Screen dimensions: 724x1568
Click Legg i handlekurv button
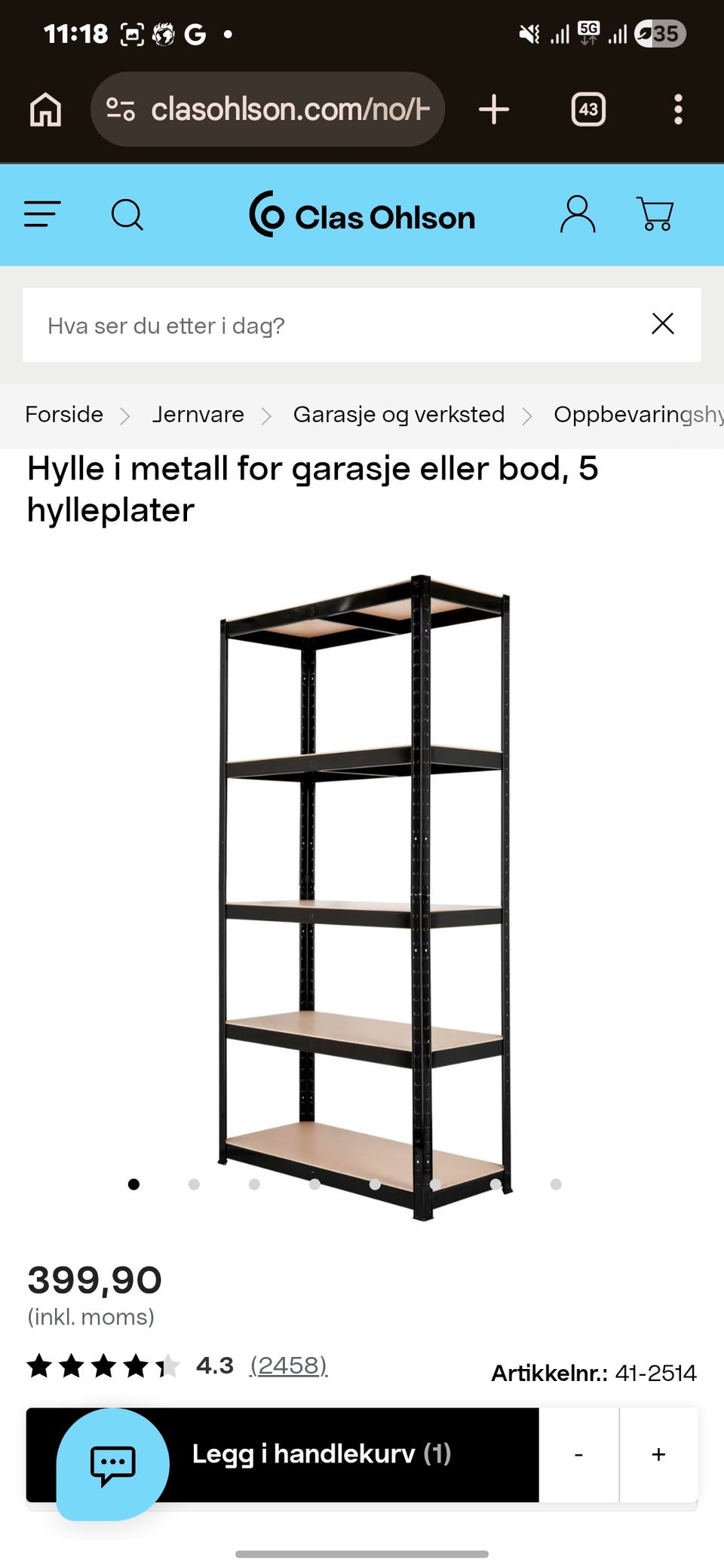pyautogui.click(x=321, y=1455)
